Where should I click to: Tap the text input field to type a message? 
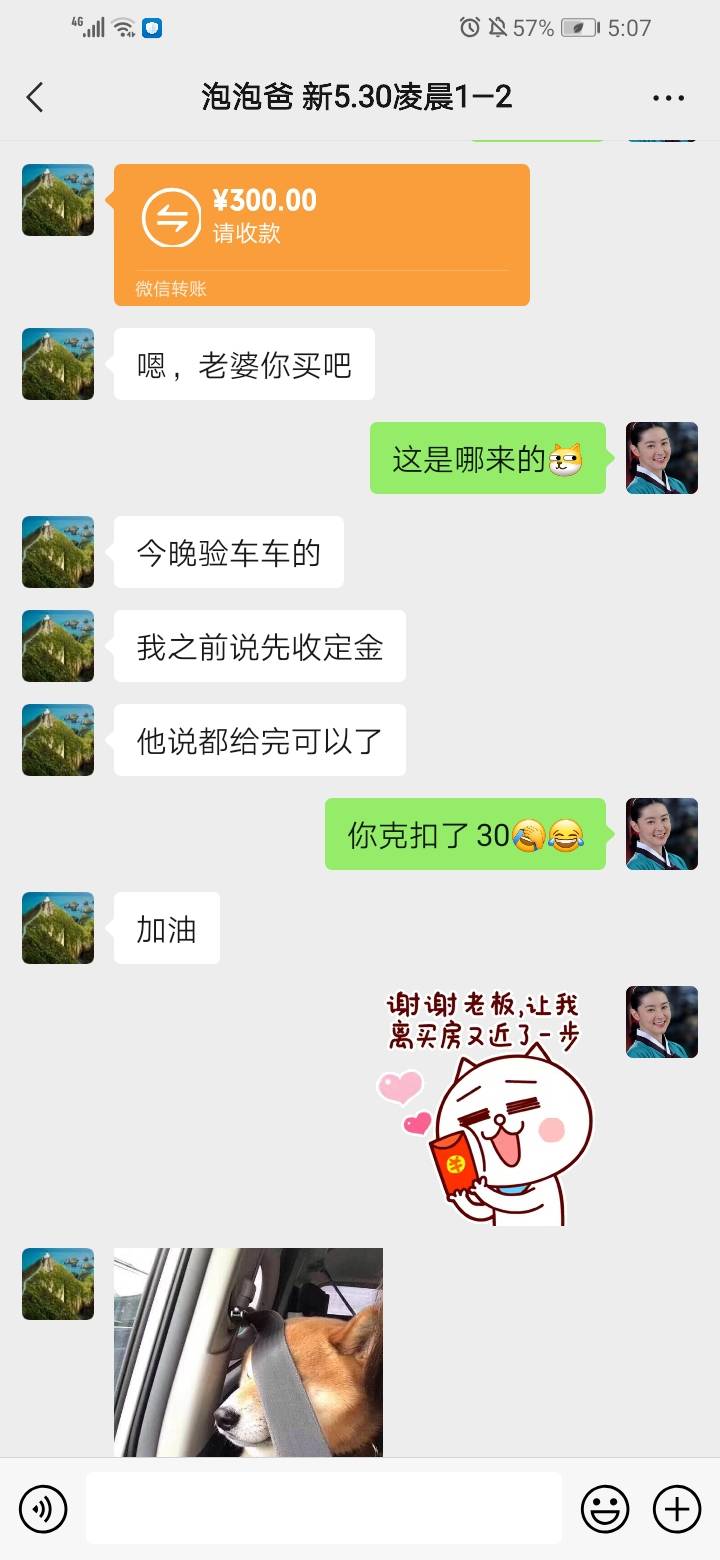(x=320, y=1507)
